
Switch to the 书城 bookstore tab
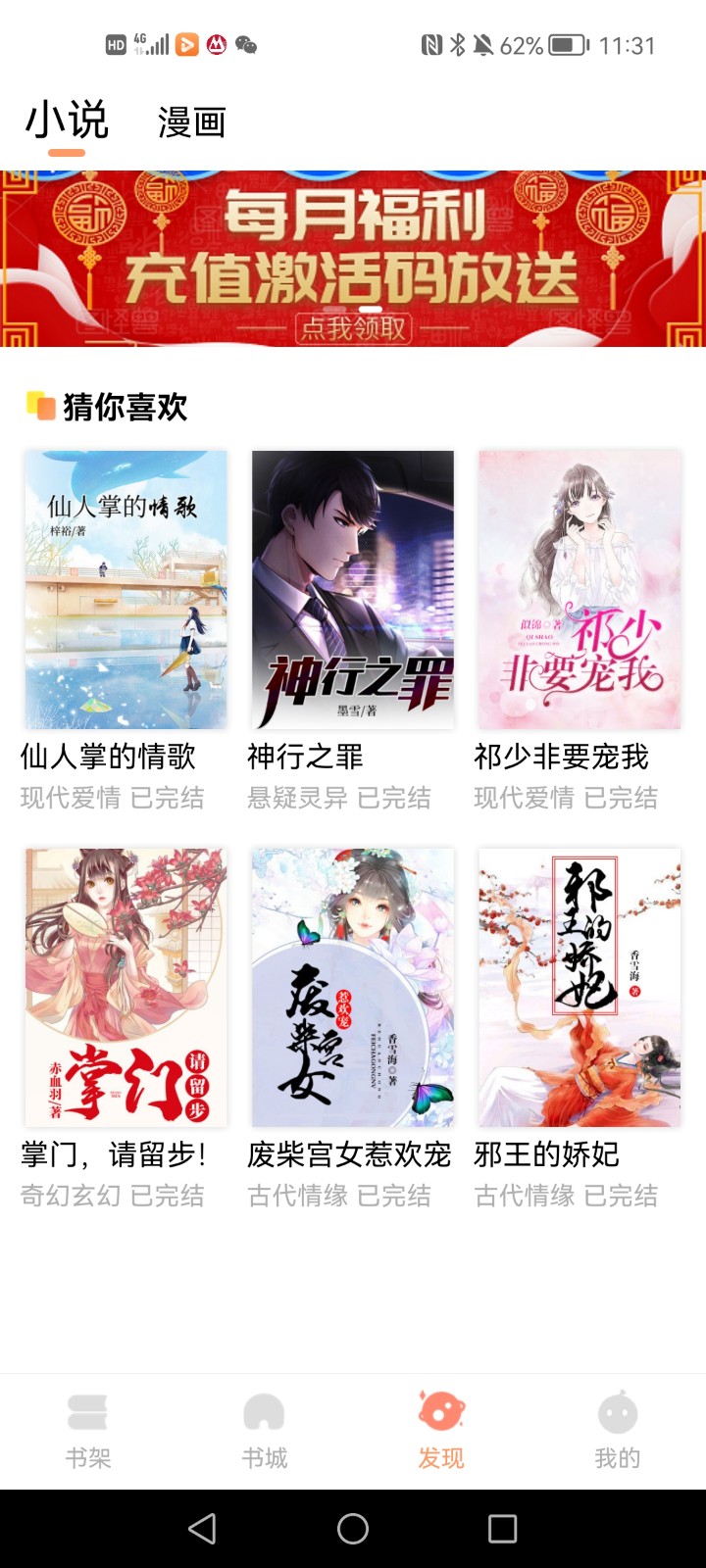(x=265, y=1431)
